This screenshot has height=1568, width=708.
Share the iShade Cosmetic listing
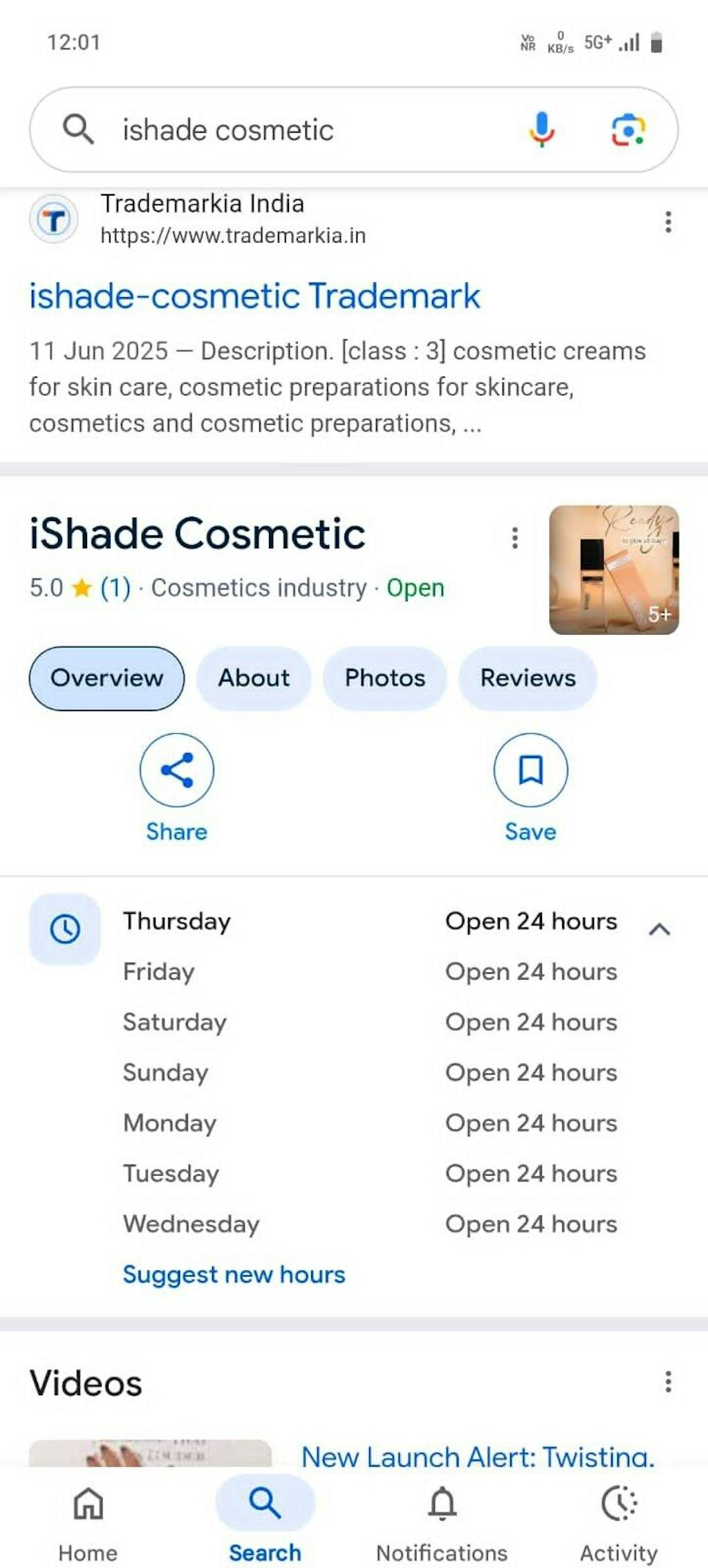point(177,771)
